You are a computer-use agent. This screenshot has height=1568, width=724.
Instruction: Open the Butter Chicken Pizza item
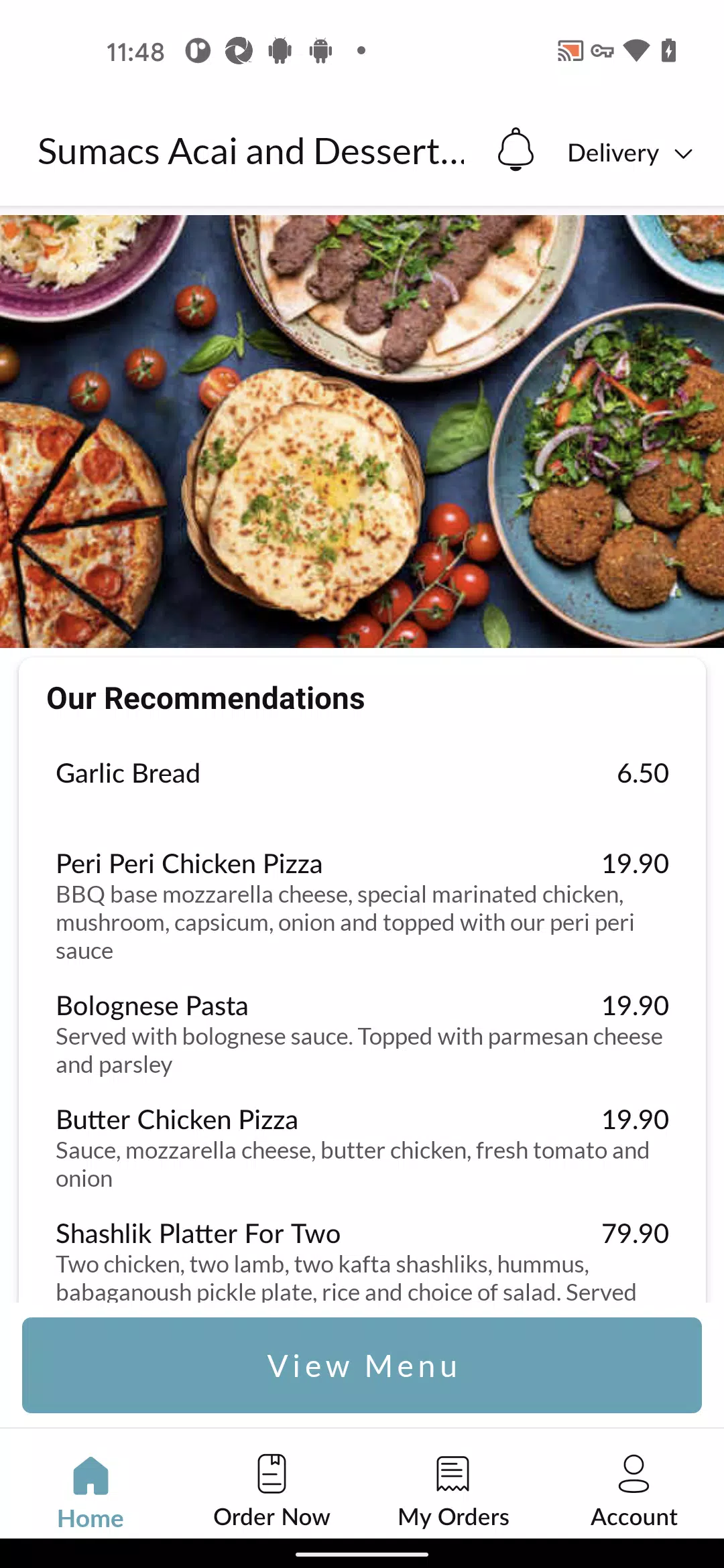pos(362,1148)
